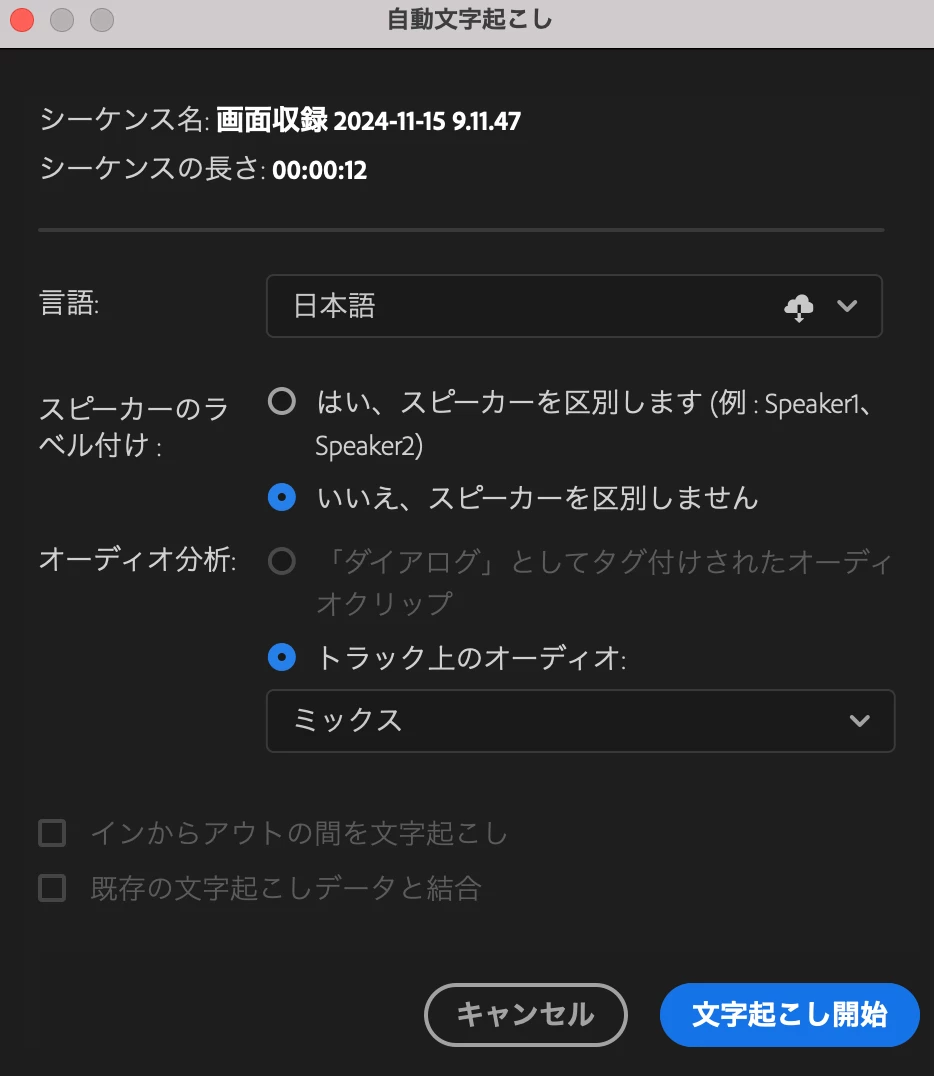934x1076 pixels.
Task: Select はい、スピーカーを区別します option
Action: click(283, 402)
